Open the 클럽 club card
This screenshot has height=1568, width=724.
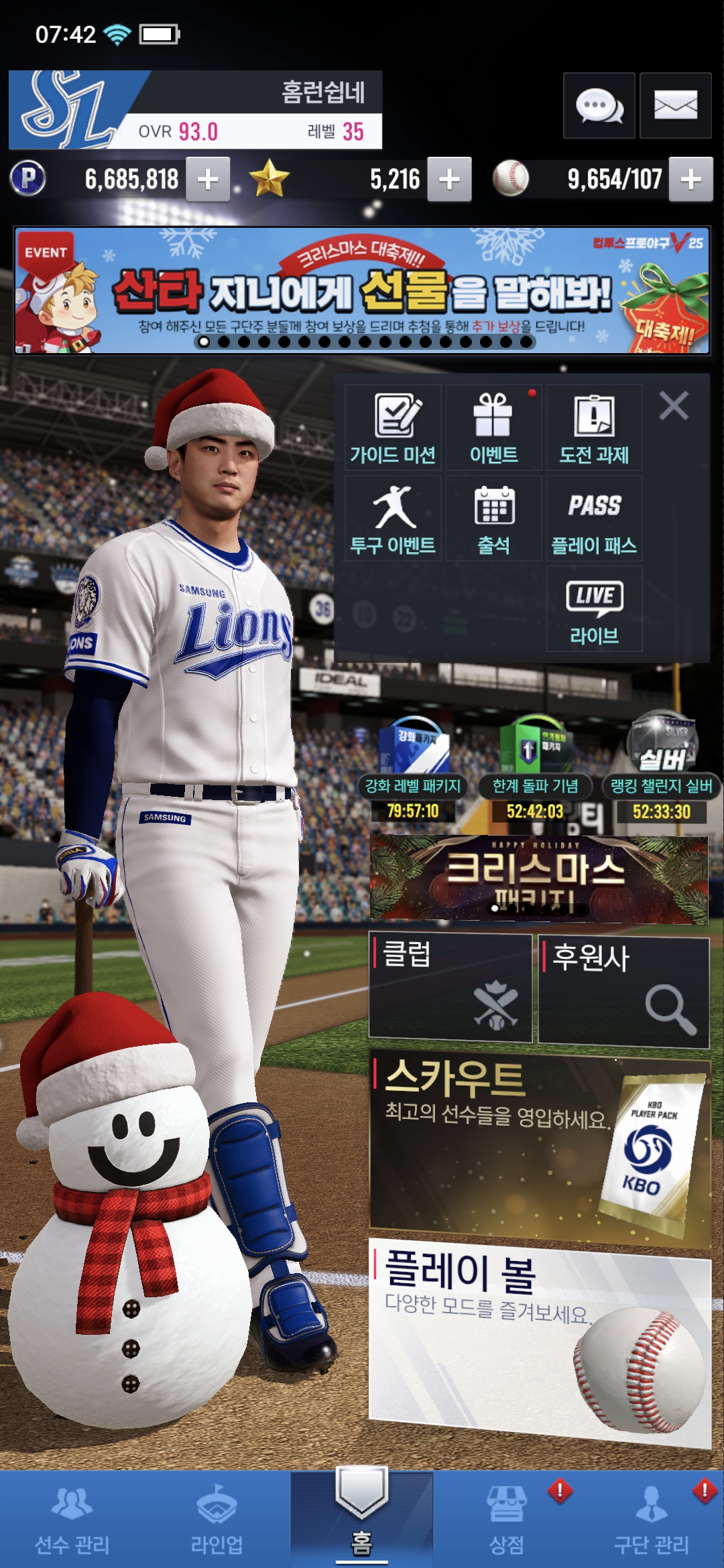tap(450, 988)
